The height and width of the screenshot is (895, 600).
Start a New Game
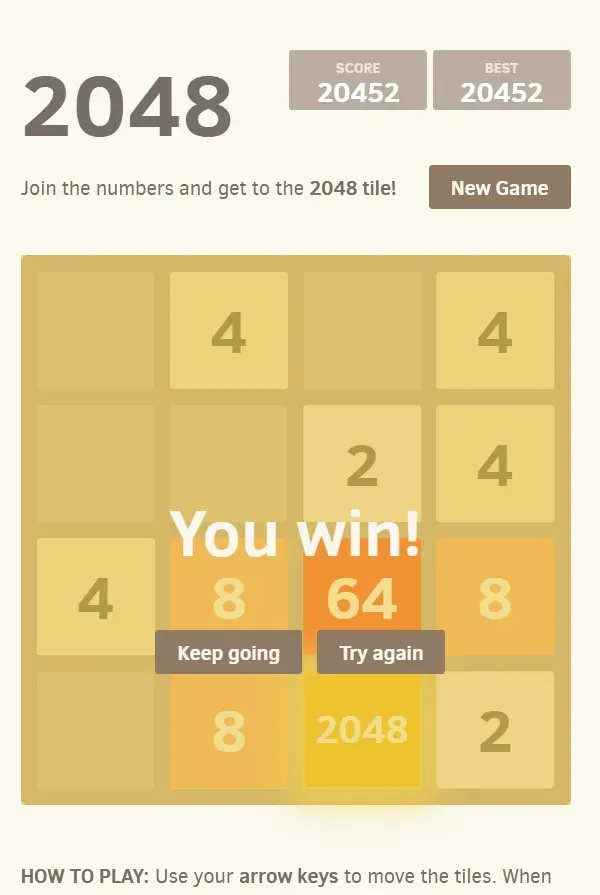point(499,188)
